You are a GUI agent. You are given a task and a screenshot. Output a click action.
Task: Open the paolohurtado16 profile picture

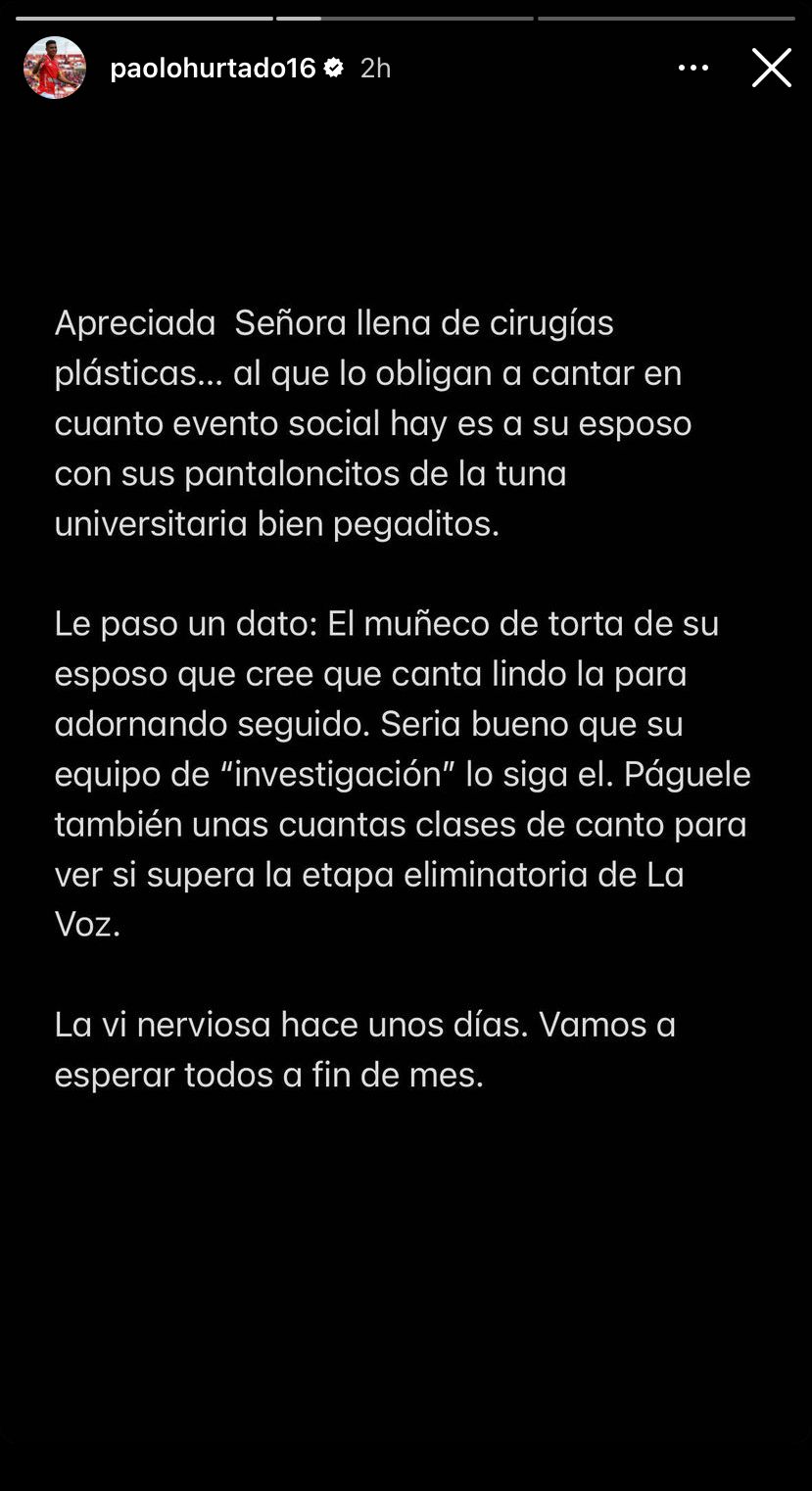[55, 68]
